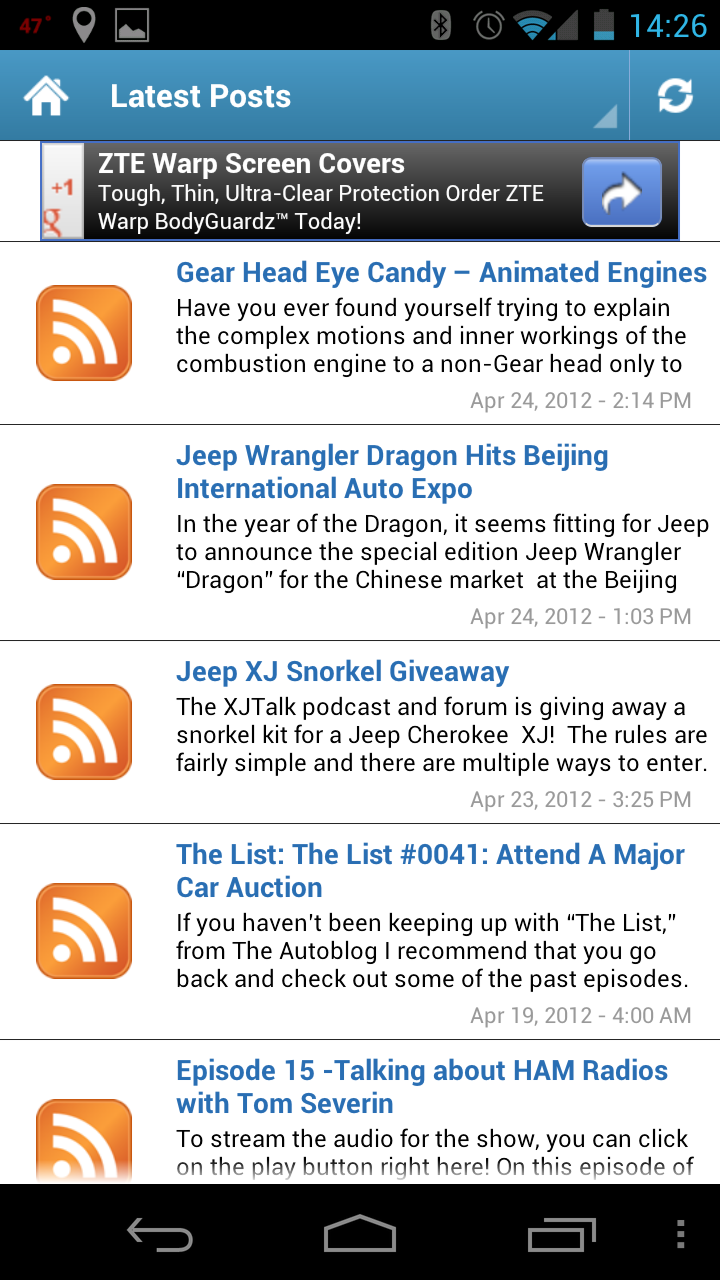View The List #0041: Attend A Major Car Auction
Image resolution: width=720 pixels, height=1280 pixels.
pyautogui.click(x=360, y=932)
